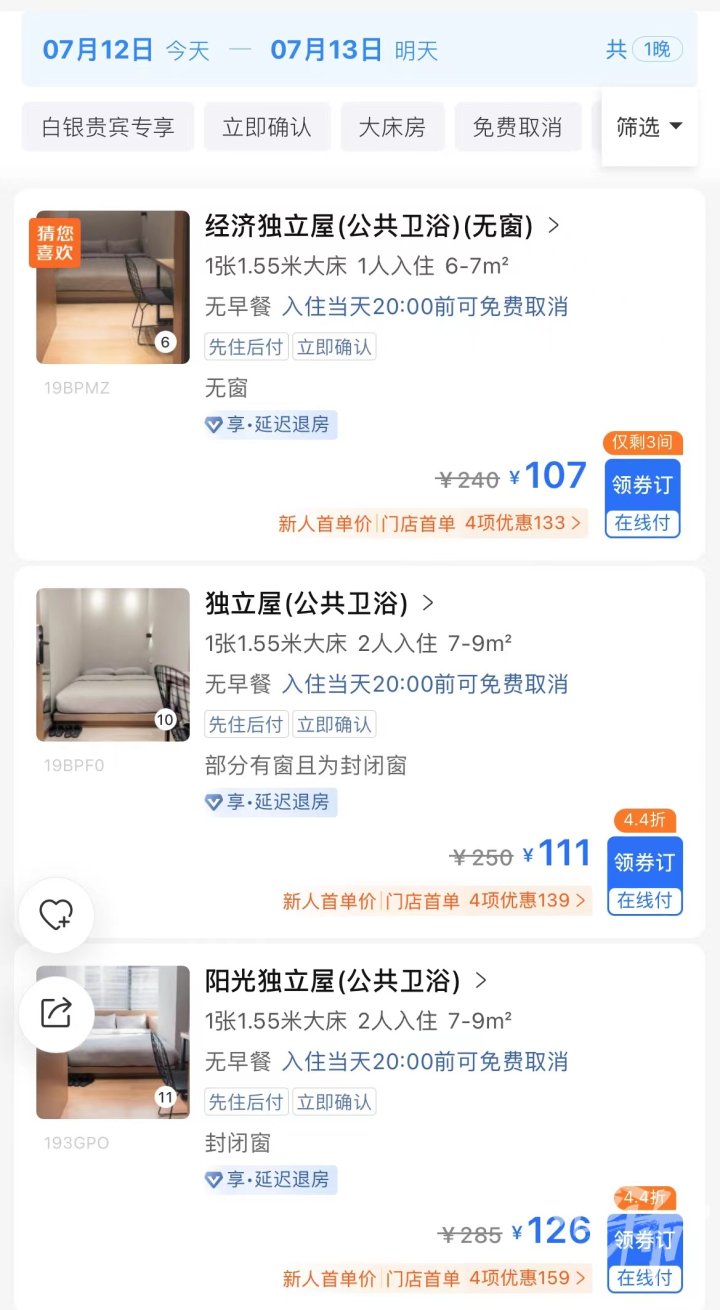Toggle the 免费取消 filter chip
The image size is (720, 1310).
(x=518, y=127)
